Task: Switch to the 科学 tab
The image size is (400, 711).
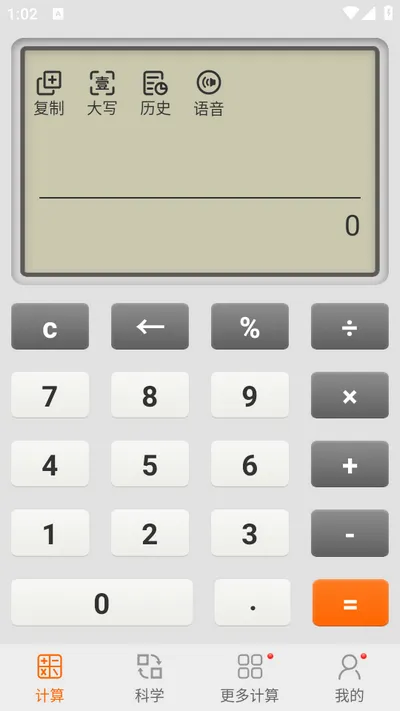Action: click(x=150, y=678)
